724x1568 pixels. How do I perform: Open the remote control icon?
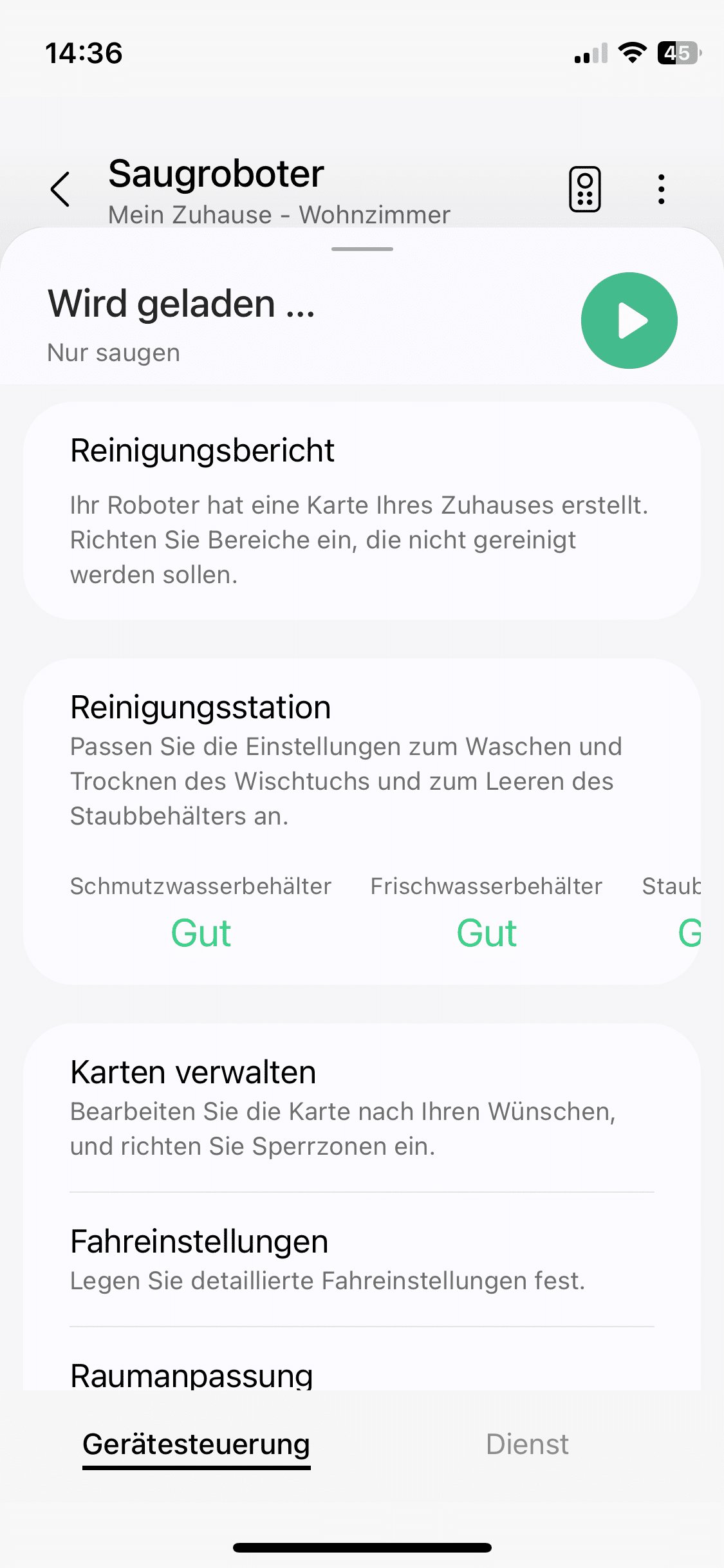click(584, 189)
